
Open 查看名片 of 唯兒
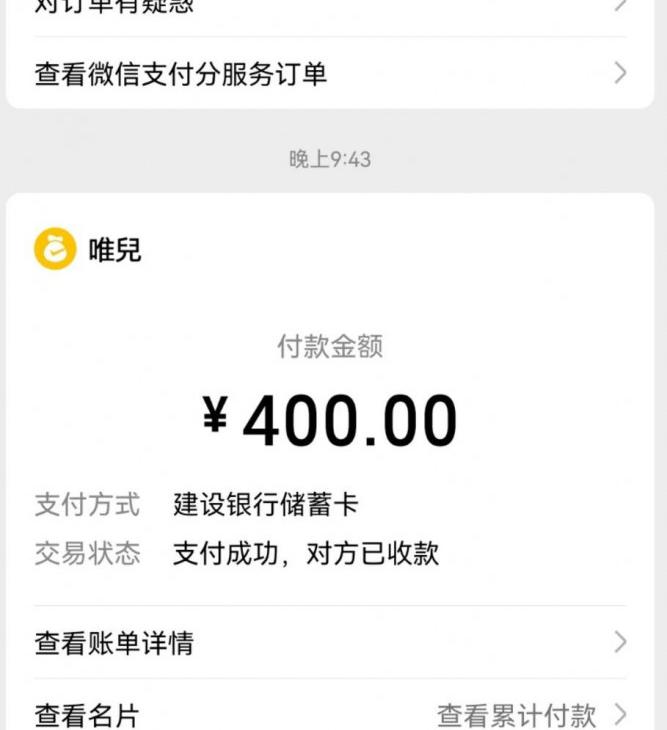point(87,715)
